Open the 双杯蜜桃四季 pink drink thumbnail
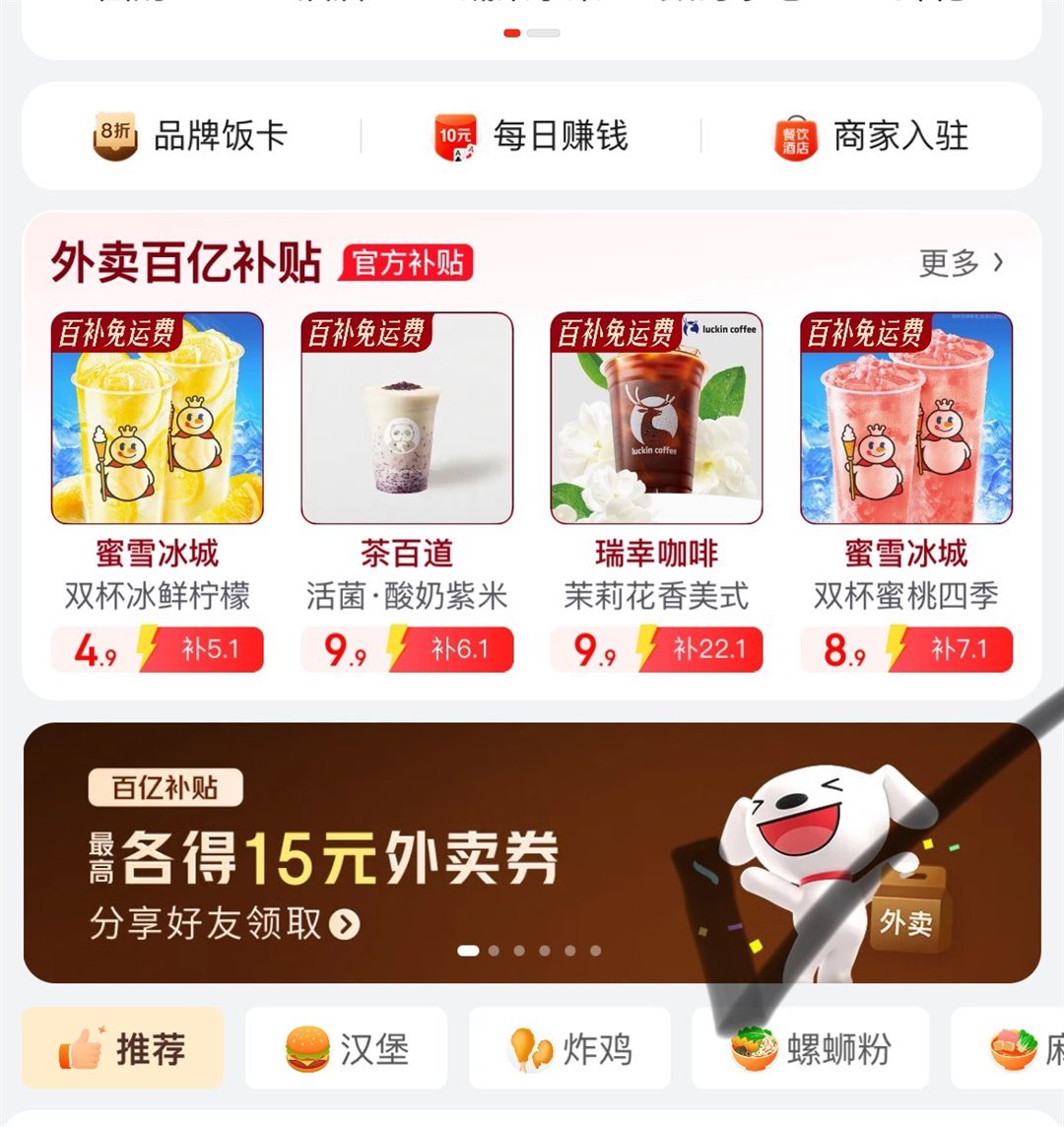 [906, 418]
